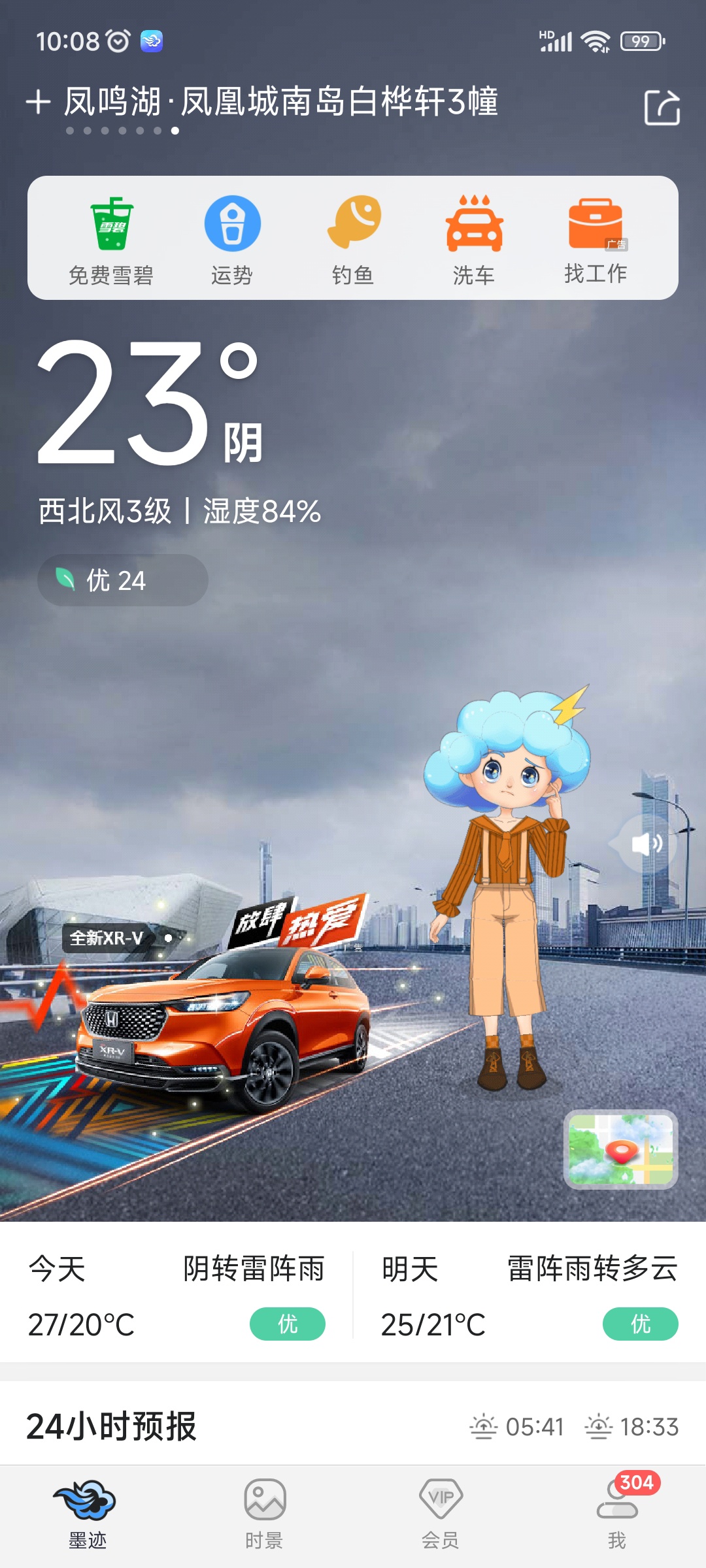Share the weather with the share icon
The image size is (706, 1568).
(x=662, y=107)
